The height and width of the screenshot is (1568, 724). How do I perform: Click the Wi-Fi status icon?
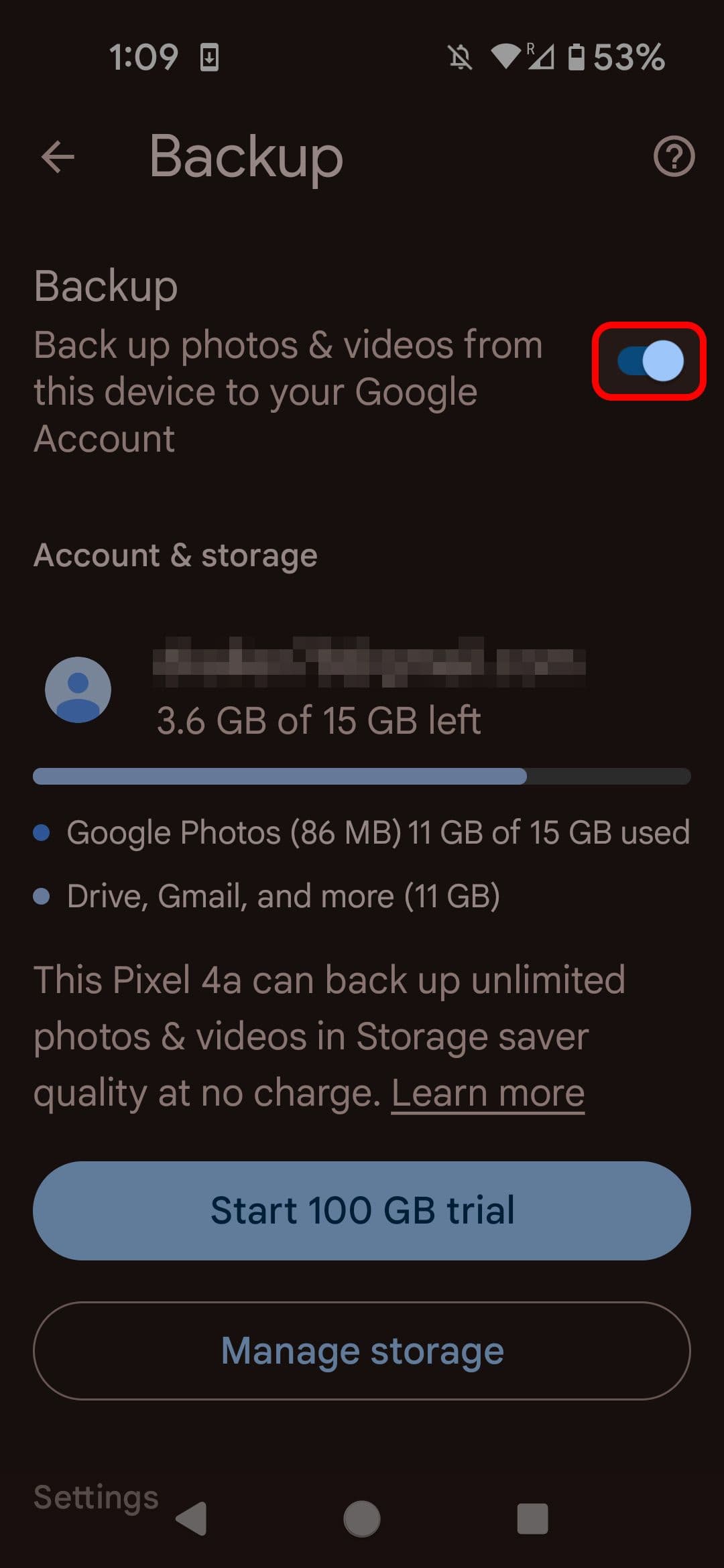point(506,57)
